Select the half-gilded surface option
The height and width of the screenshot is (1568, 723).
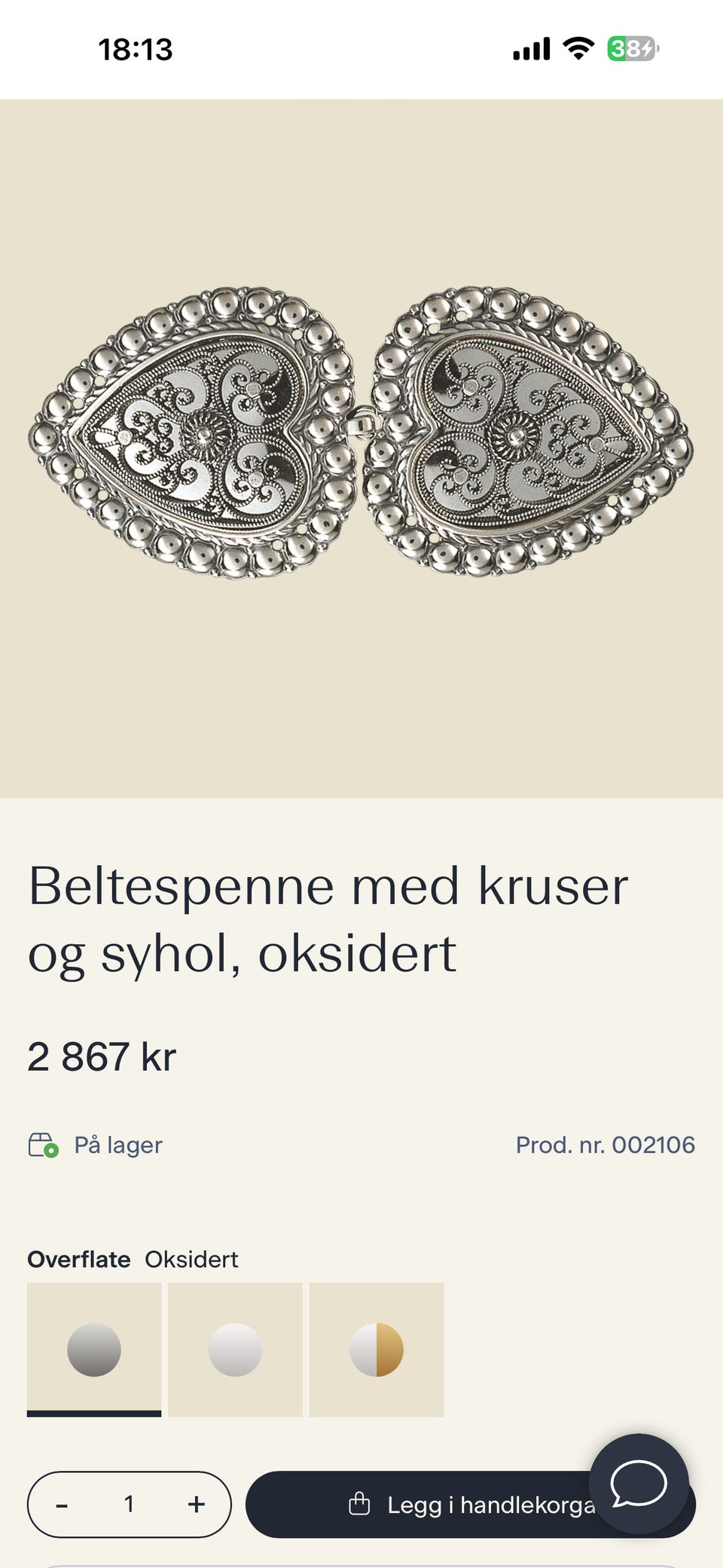[x=377, y=1349]
